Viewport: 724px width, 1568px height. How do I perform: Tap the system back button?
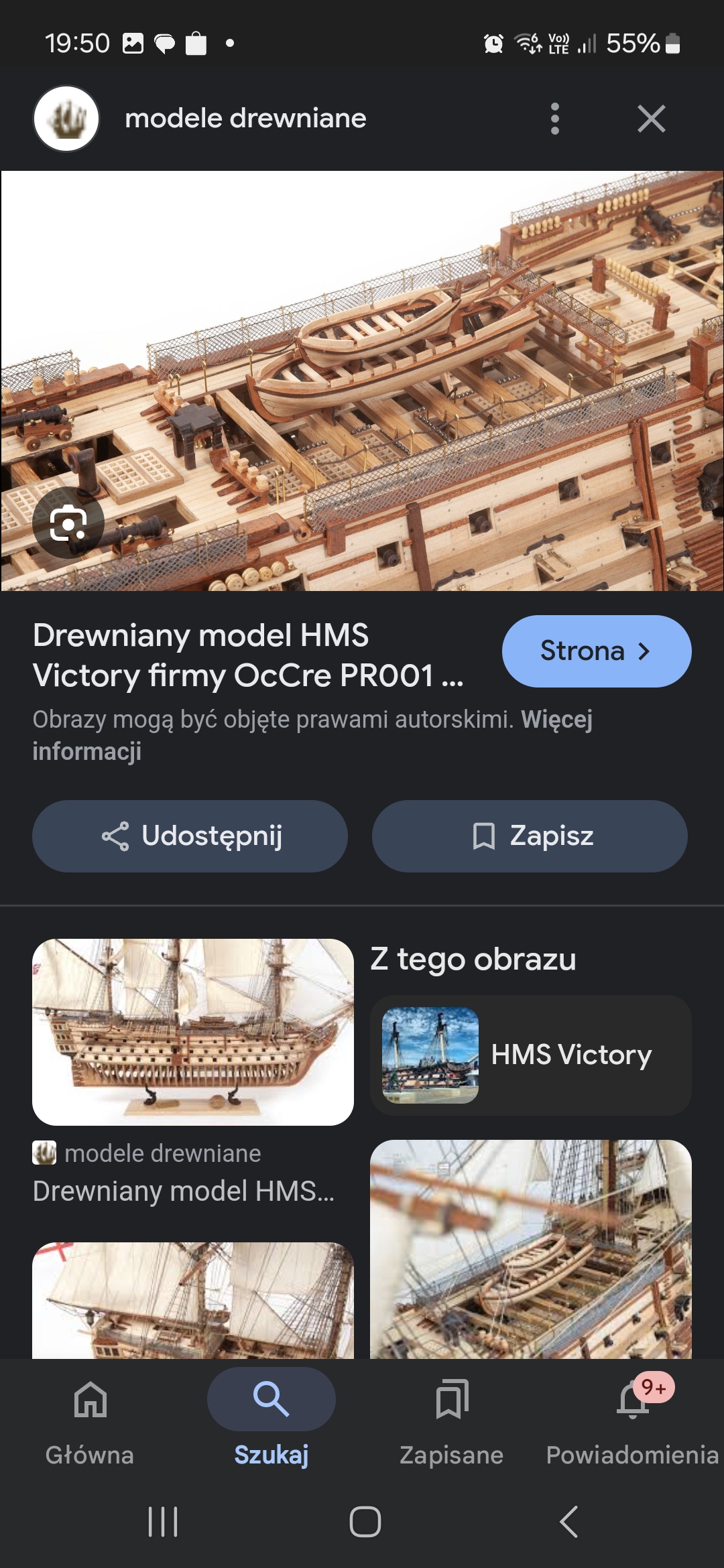point(568,1521)
